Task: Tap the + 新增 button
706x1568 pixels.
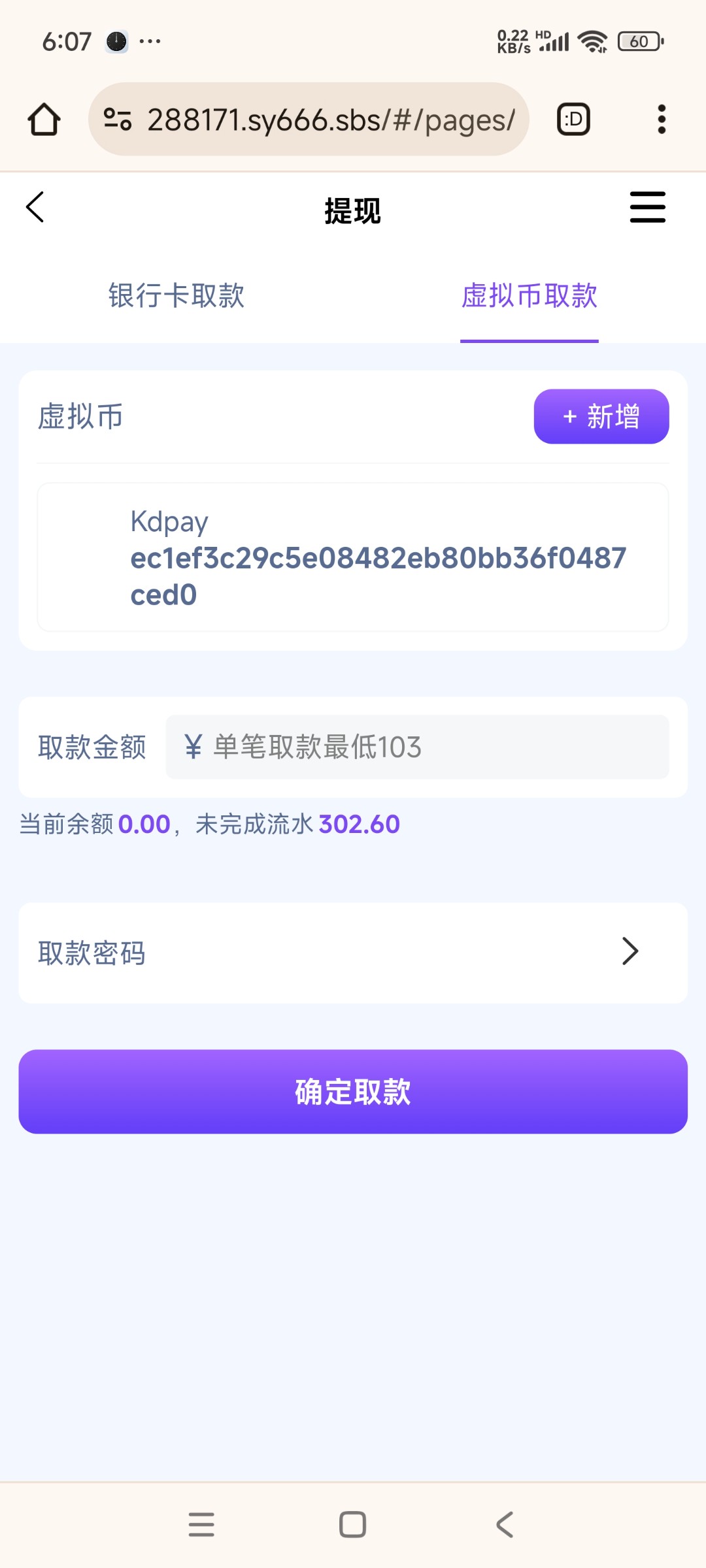Action: click(601, 417)
